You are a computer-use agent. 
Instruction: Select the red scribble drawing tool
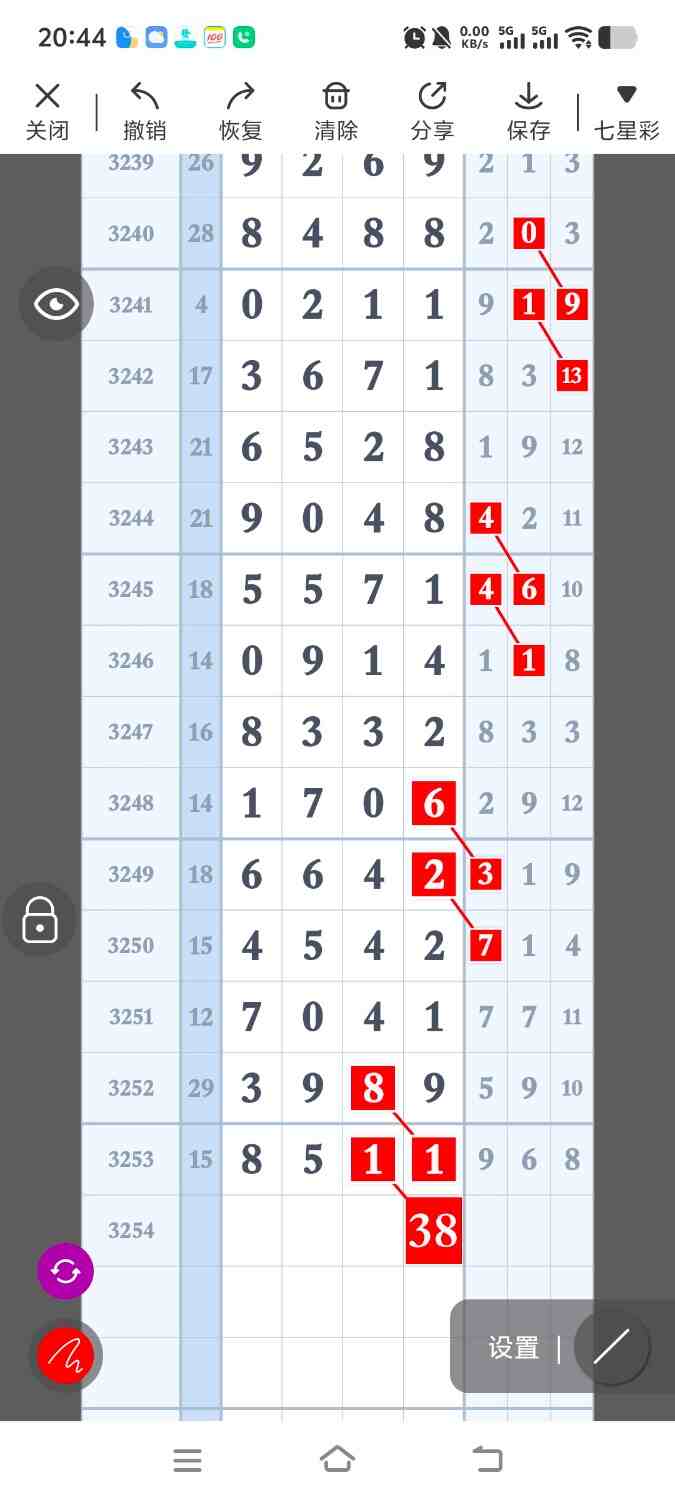[x=65, y=1355]
